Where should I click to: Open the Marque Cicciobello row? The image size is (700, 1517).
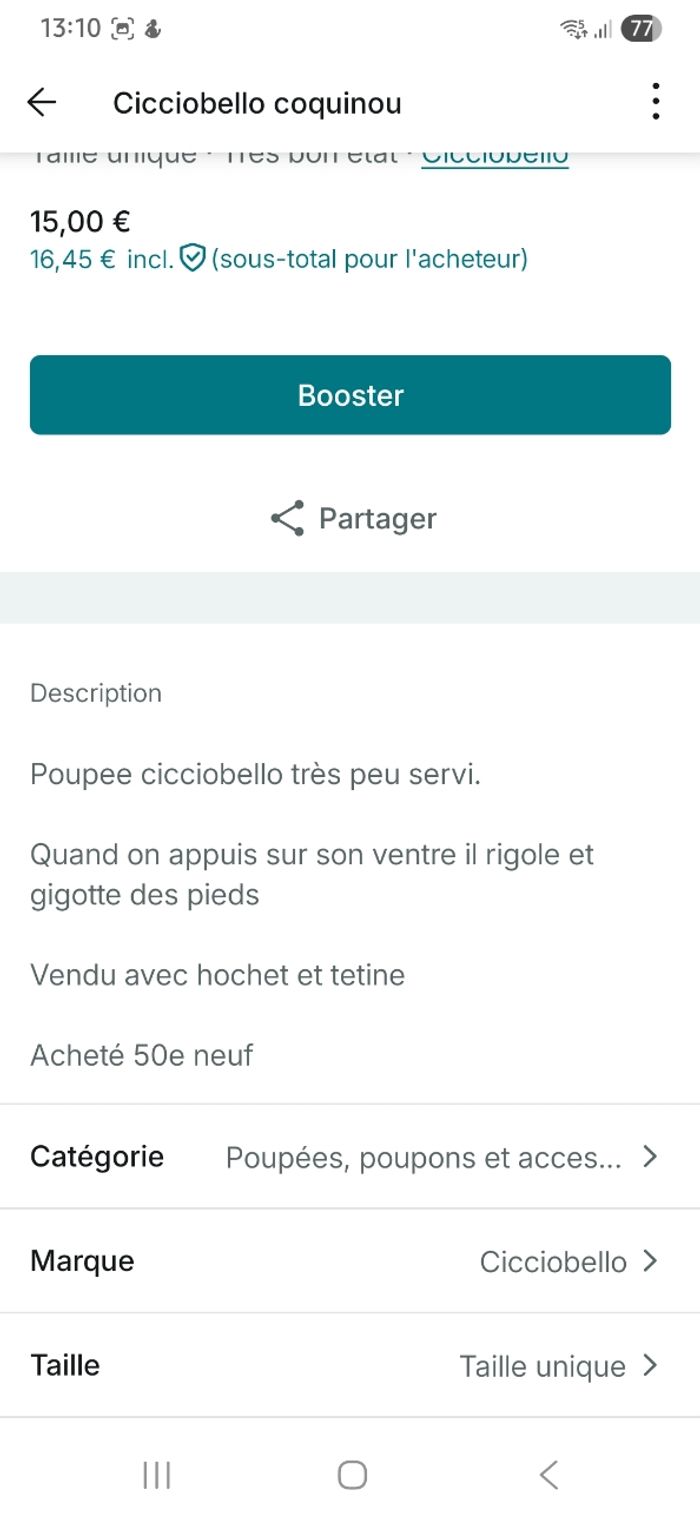[350, 1261]
